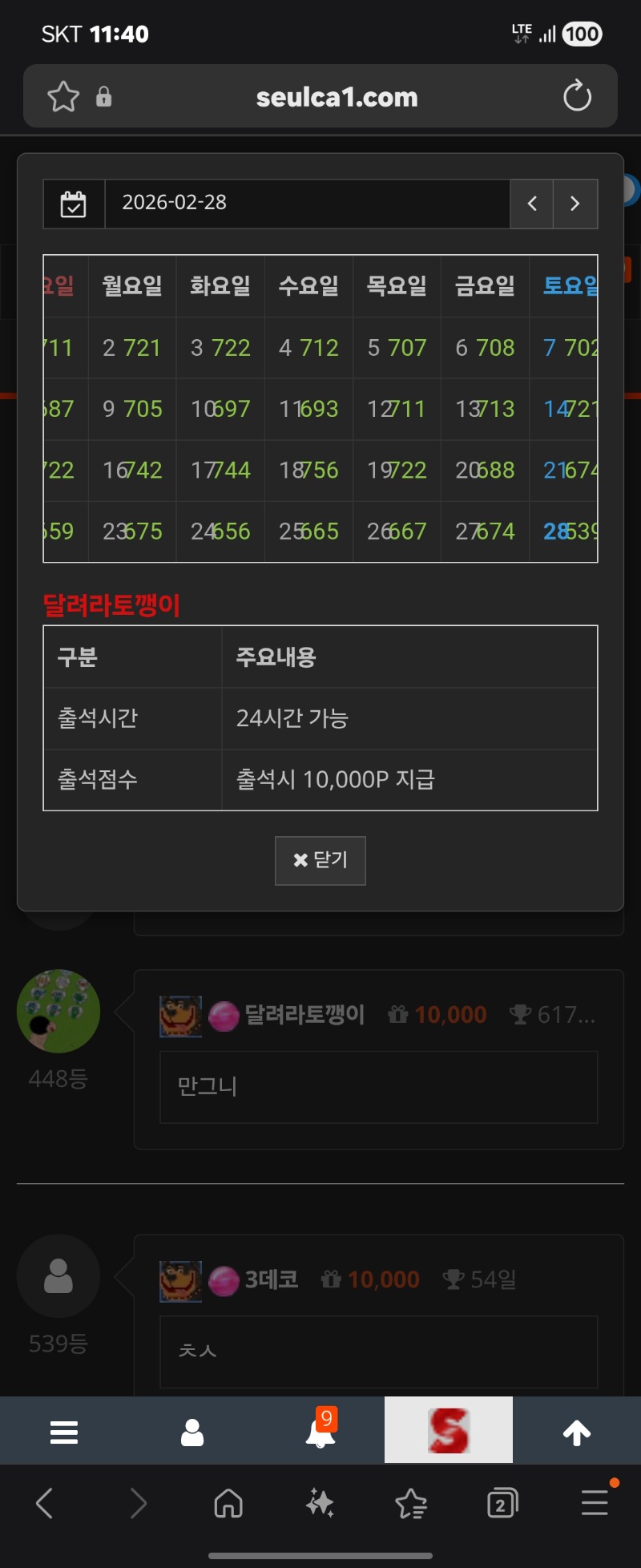Open the site hamburger menu

click(x=64, y=1432)
